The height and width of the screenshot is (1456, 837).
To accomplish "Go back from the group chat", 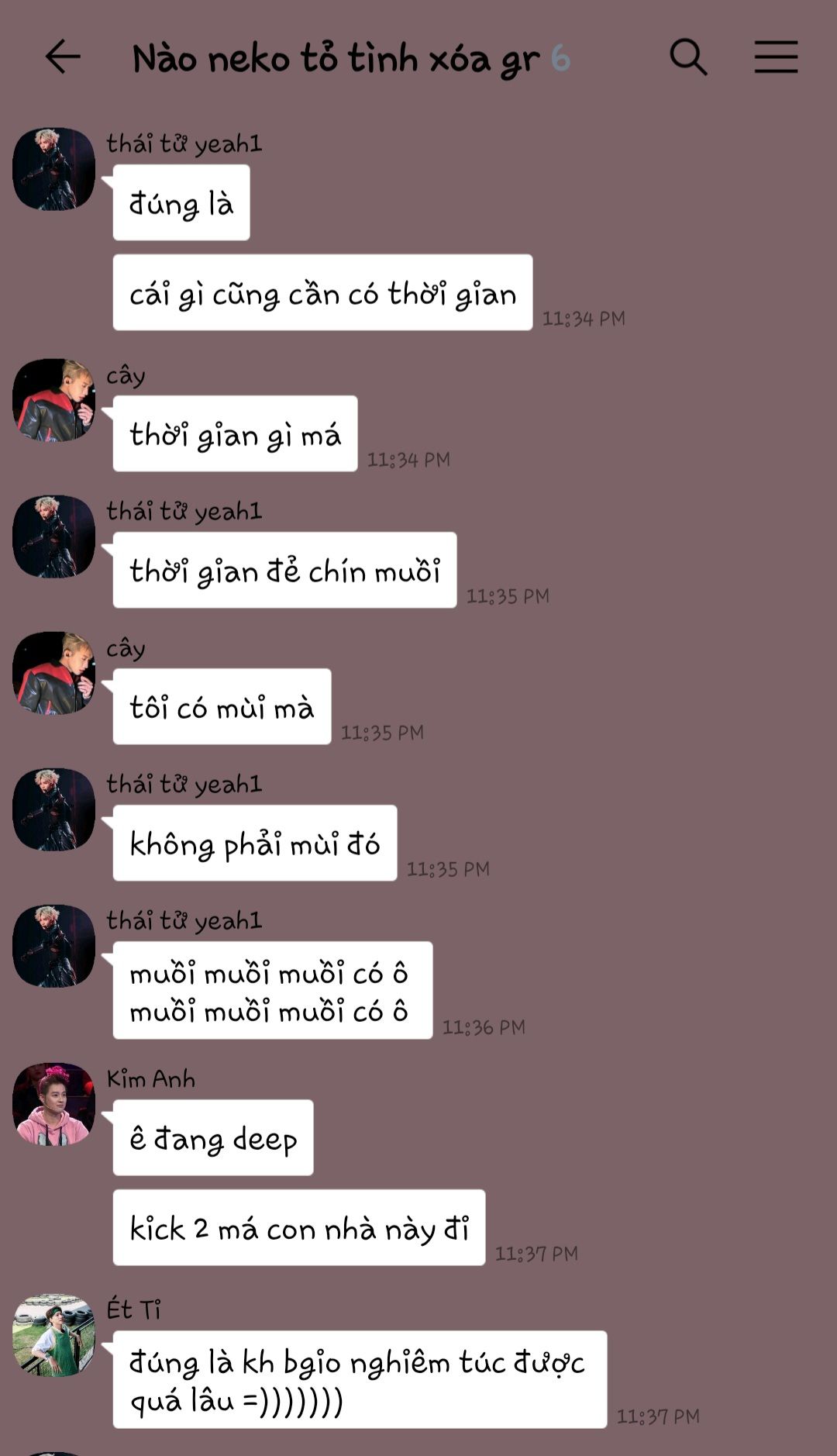I will [63, 57].
